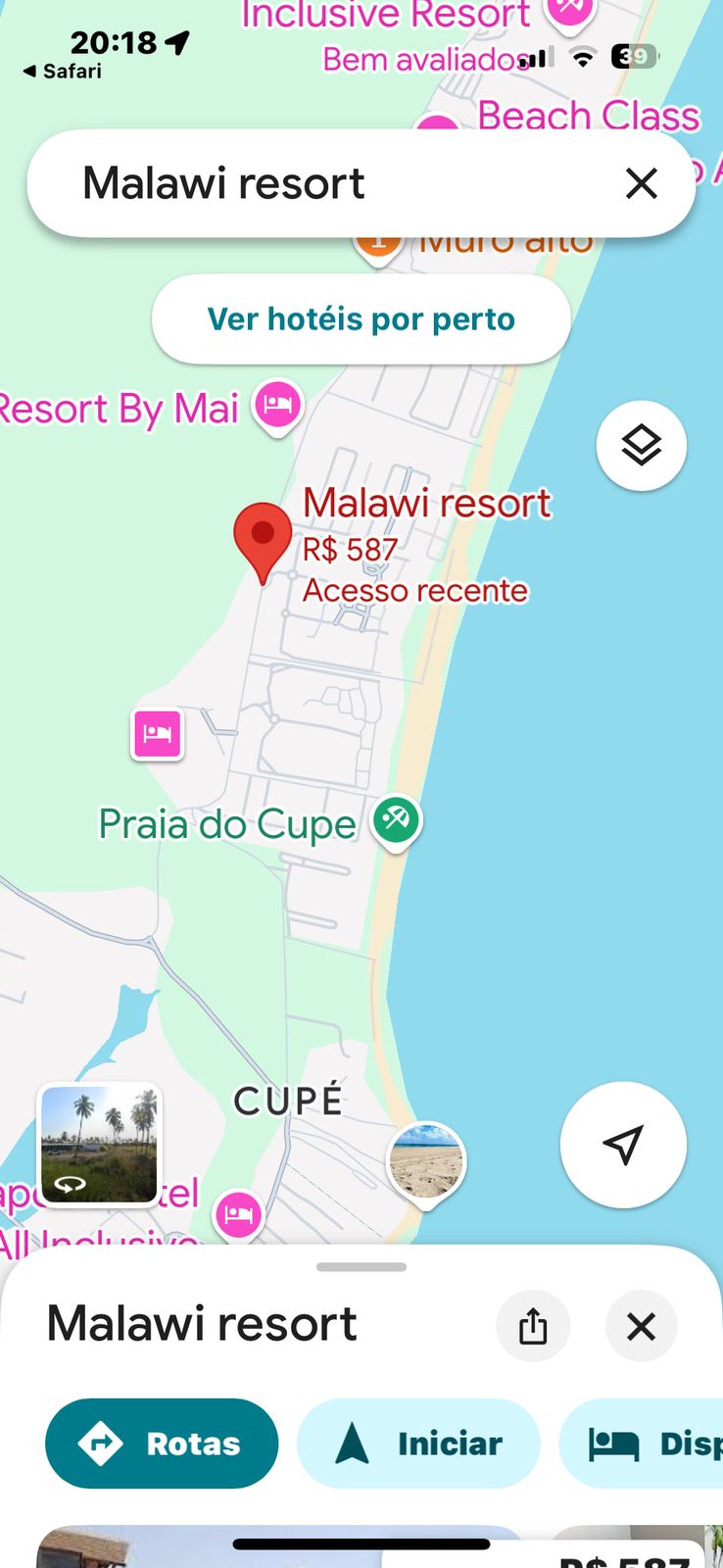Share the Malawi resort place
The width and height of the screenshot is (723, 1568).
pyautogui.click(x=533, y=1326)
